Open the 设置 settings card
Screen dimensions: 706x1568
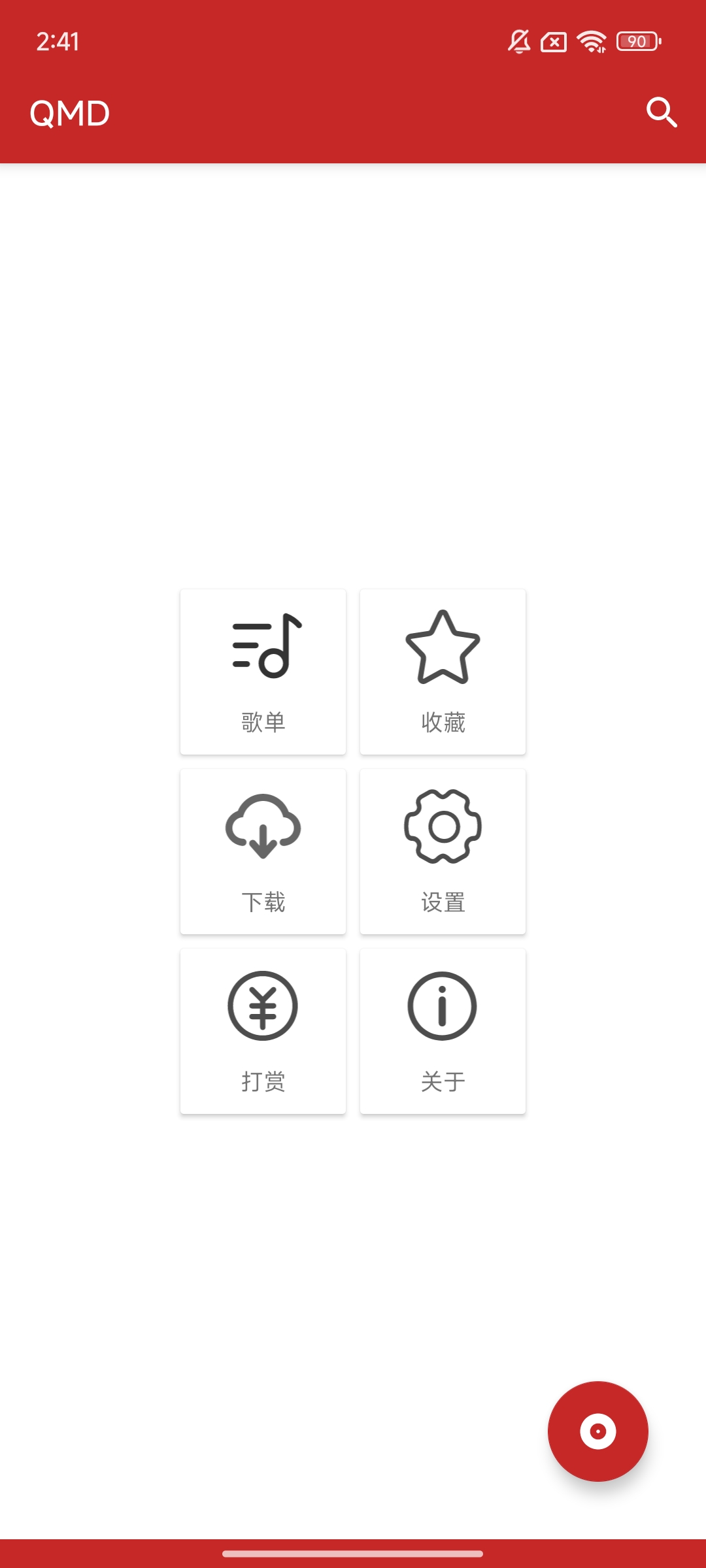[443, 851]
